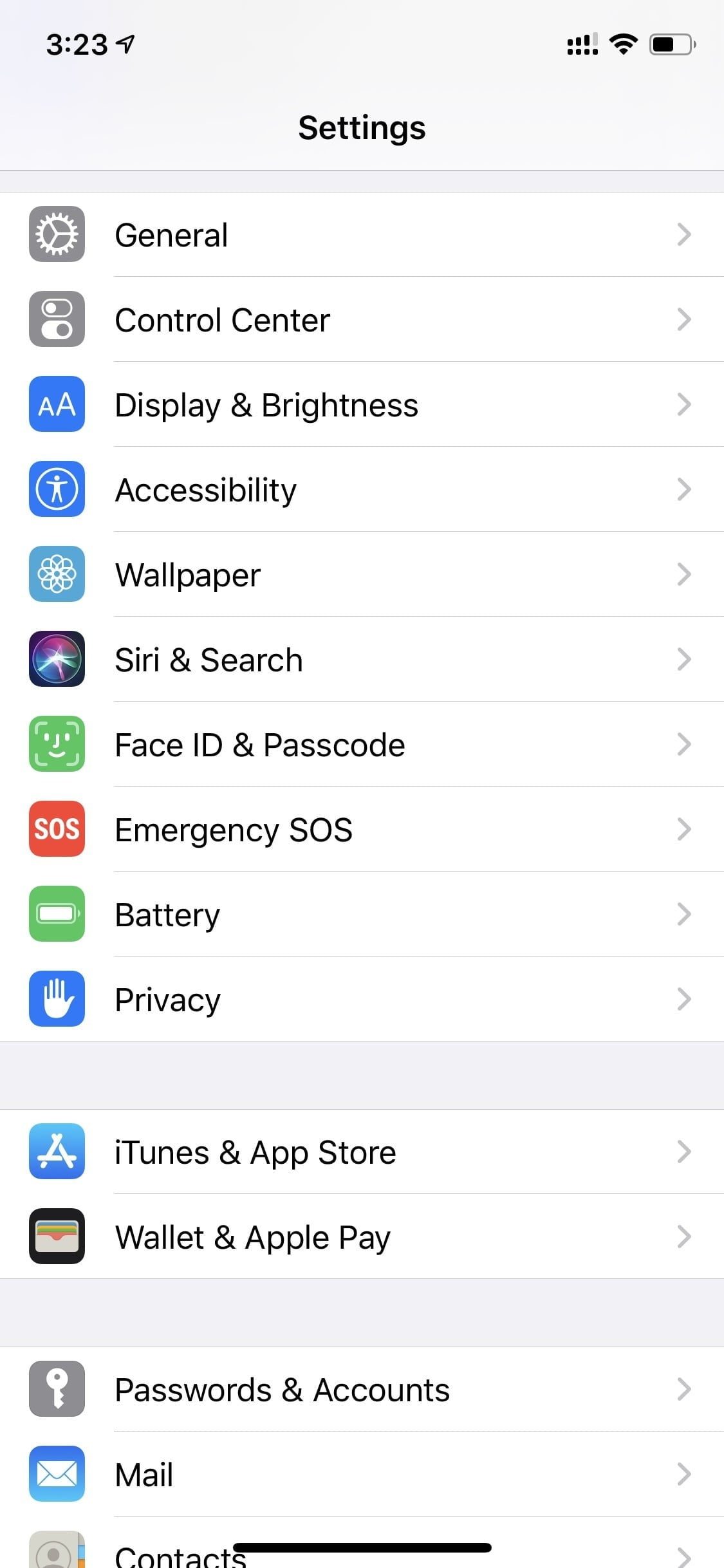
Task: Tap the Mail settings row
Action: click(x=360, y=1475)
